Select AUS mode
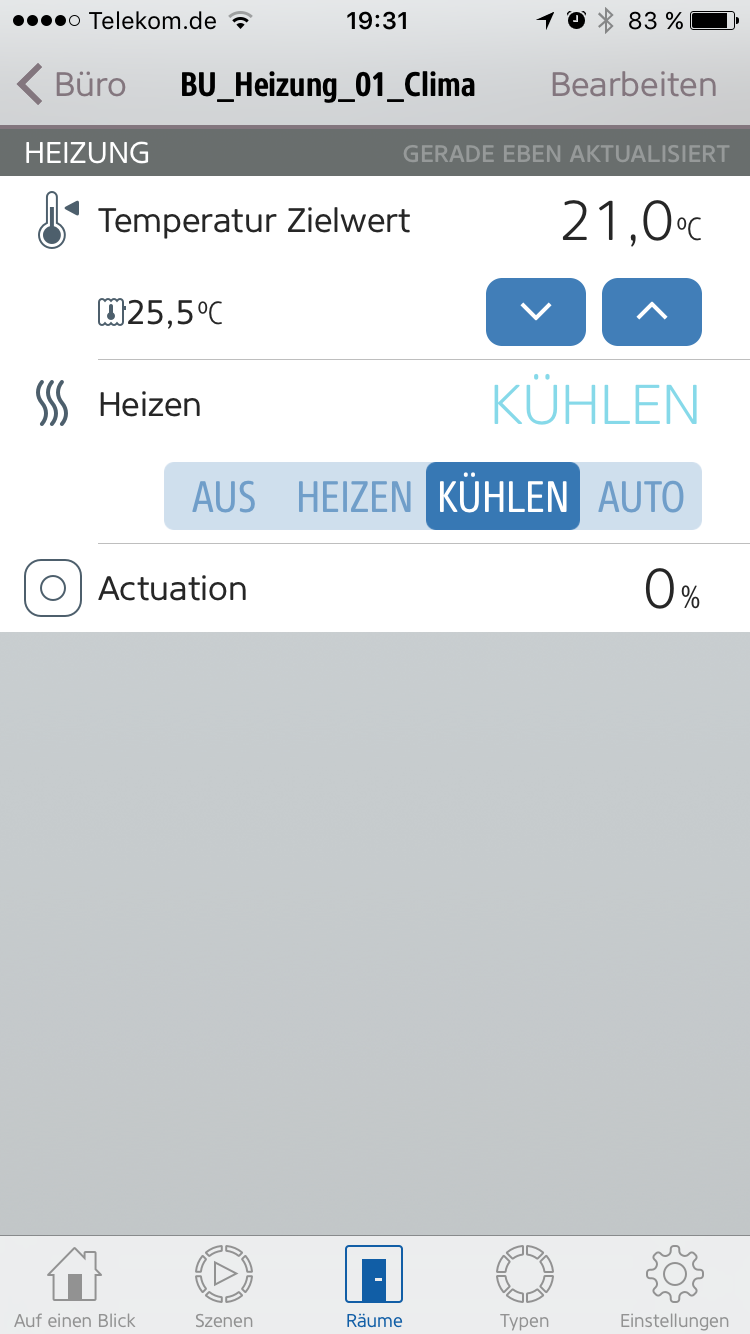This screenshot has width=750, height=1334. pyautogui.click(x=224, y=497)
